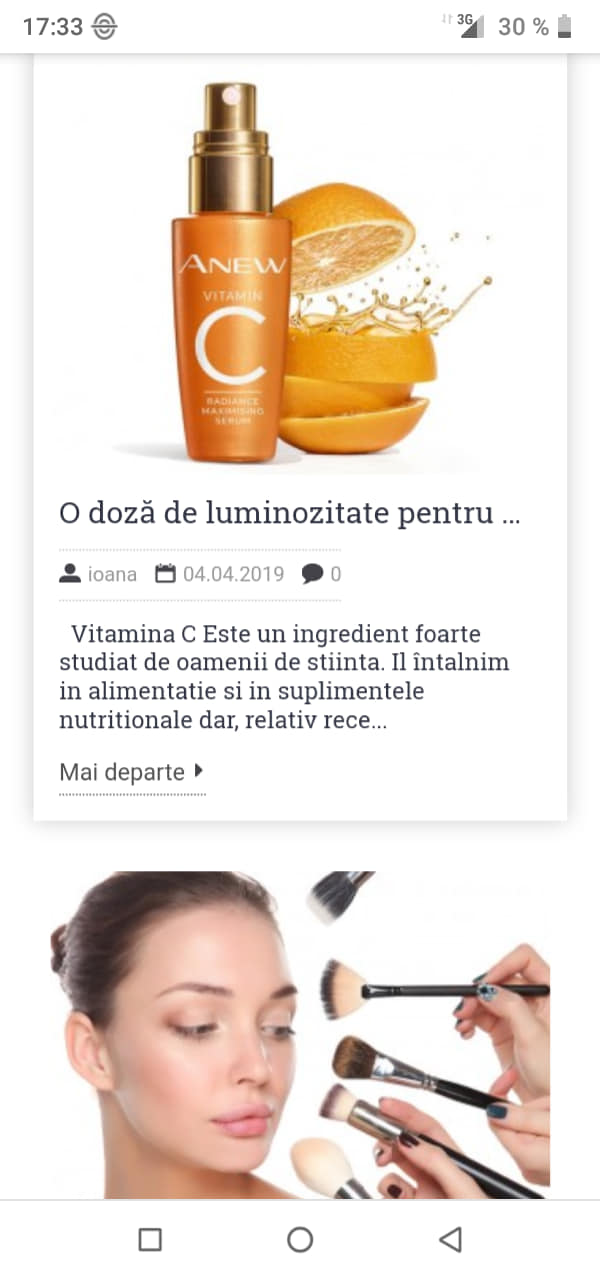Screen dimensions: 600x1280
Task: Open the recent apps view
Action: coord(150,1240)
